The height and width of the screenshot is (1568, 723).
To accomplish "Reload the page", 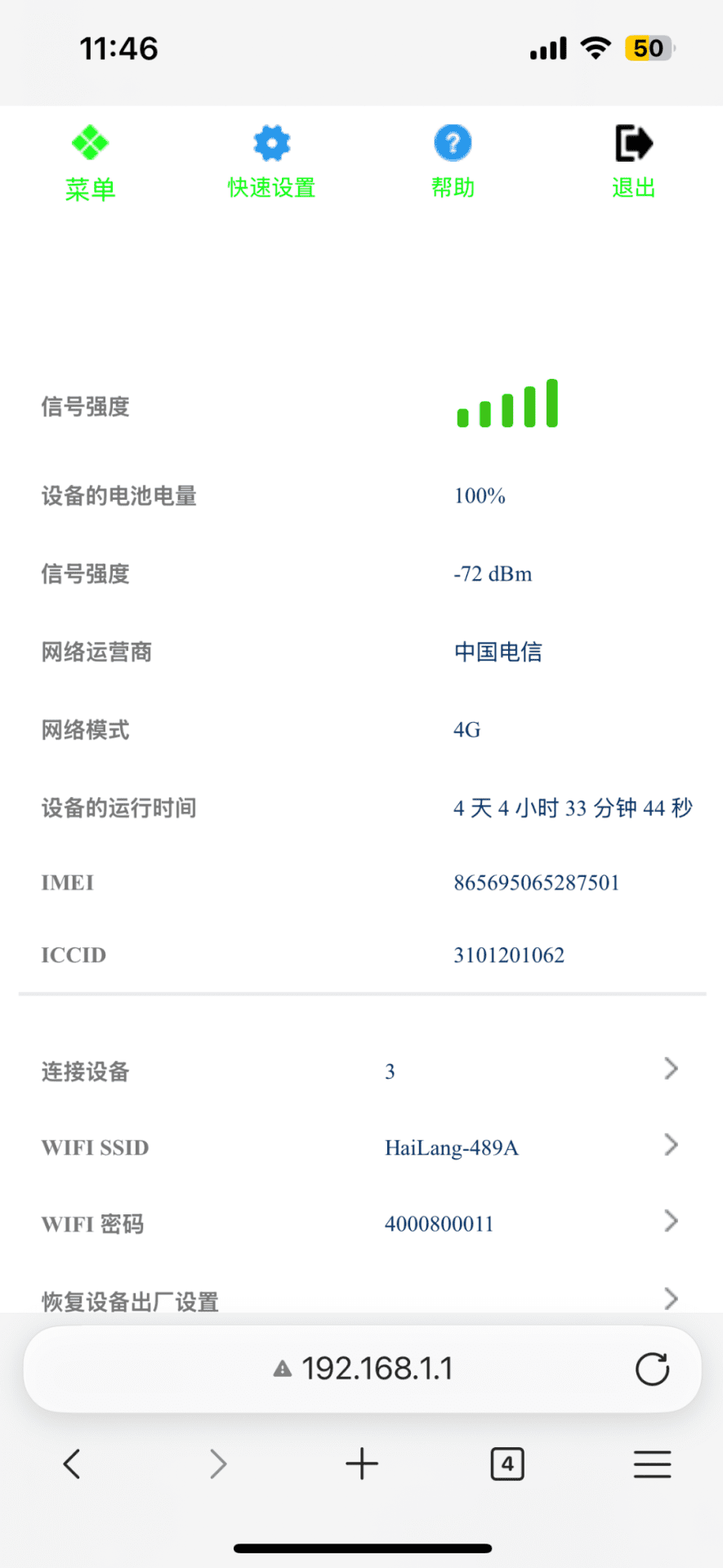I will coord(652,1369).
